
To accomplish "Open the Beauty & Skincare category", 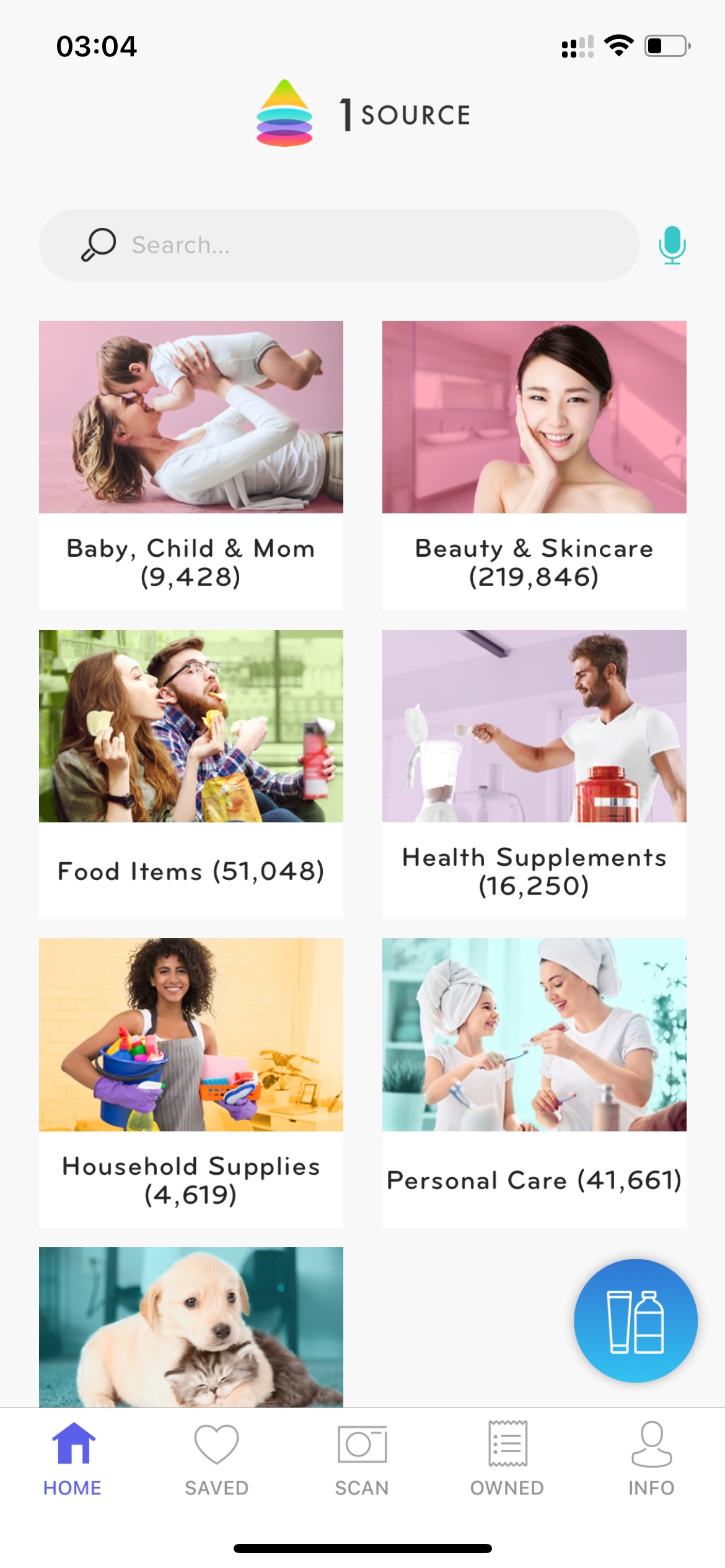I will coord(534,465).
